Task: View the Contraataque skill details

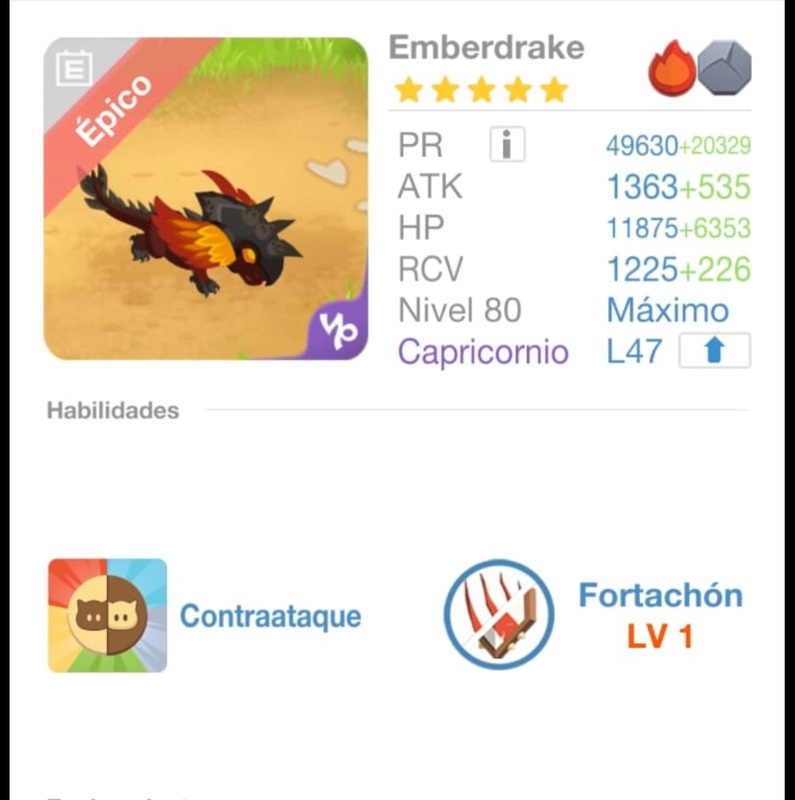Action: pyautogui.click(x=107, y=615)
